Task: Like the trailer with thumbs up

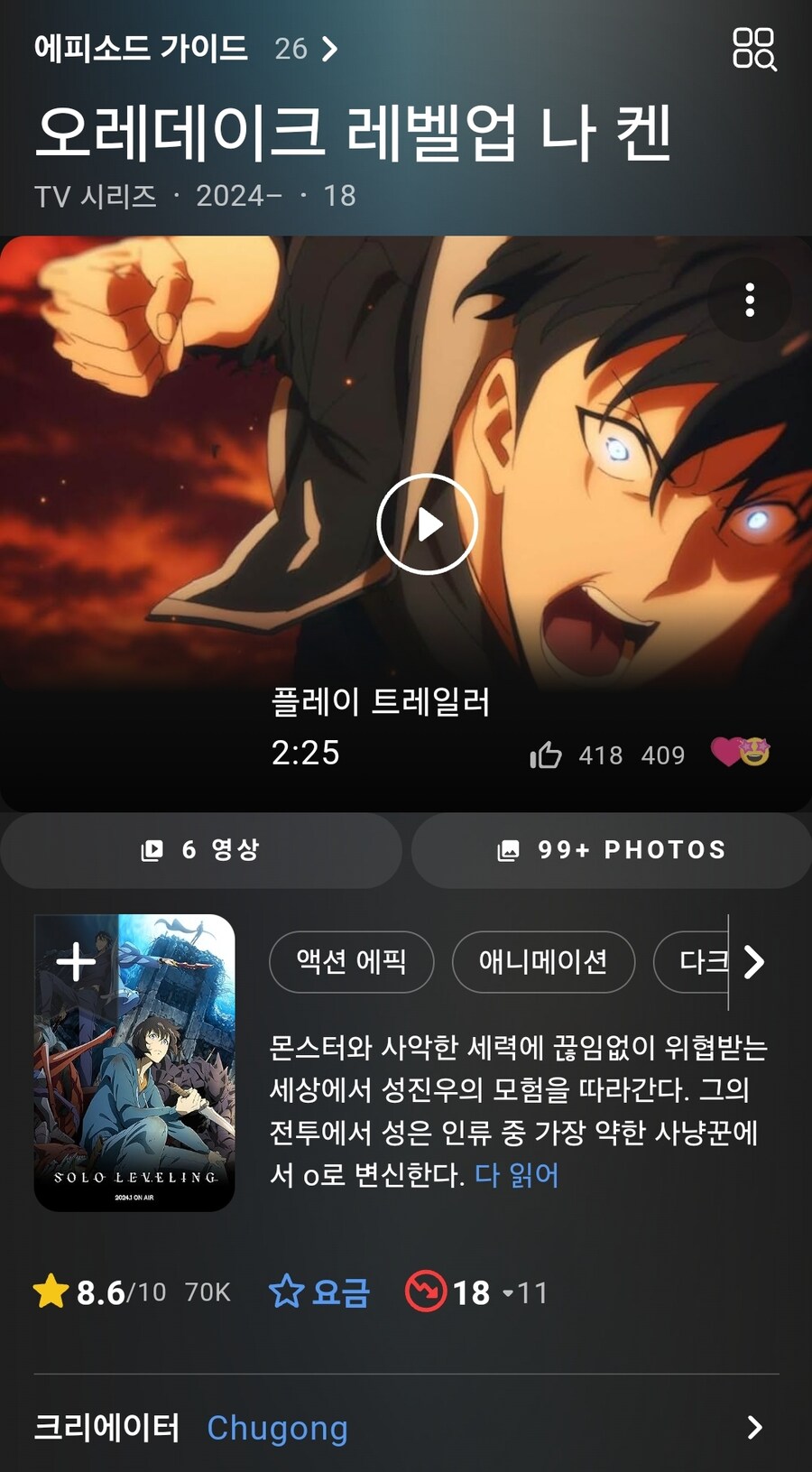Action: (546, 755)
